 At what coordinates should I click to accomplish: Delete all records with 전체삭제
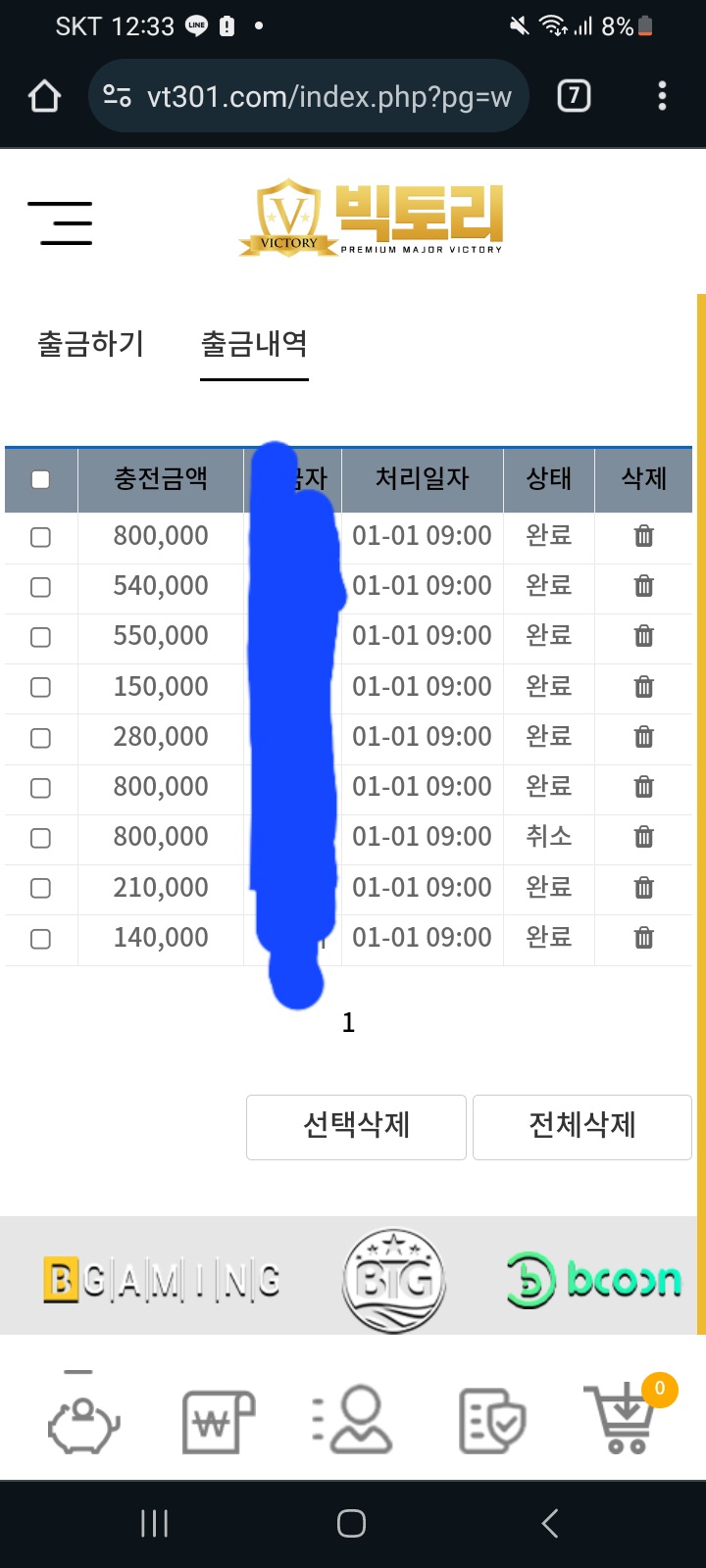pos(582,1126)
